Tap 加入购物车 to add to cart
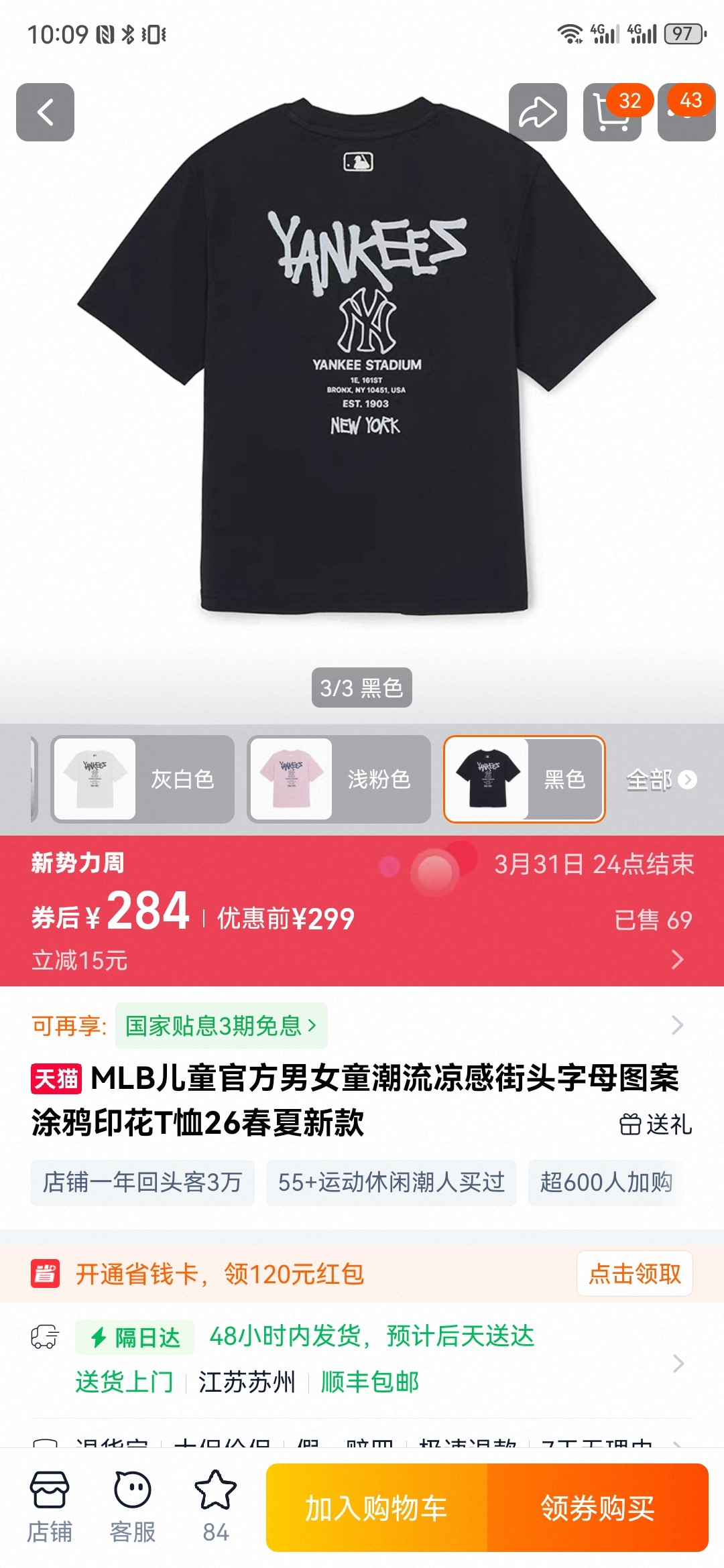Image resolution: width=724 pixels, height=1568 pixels. coord(377,1508)
